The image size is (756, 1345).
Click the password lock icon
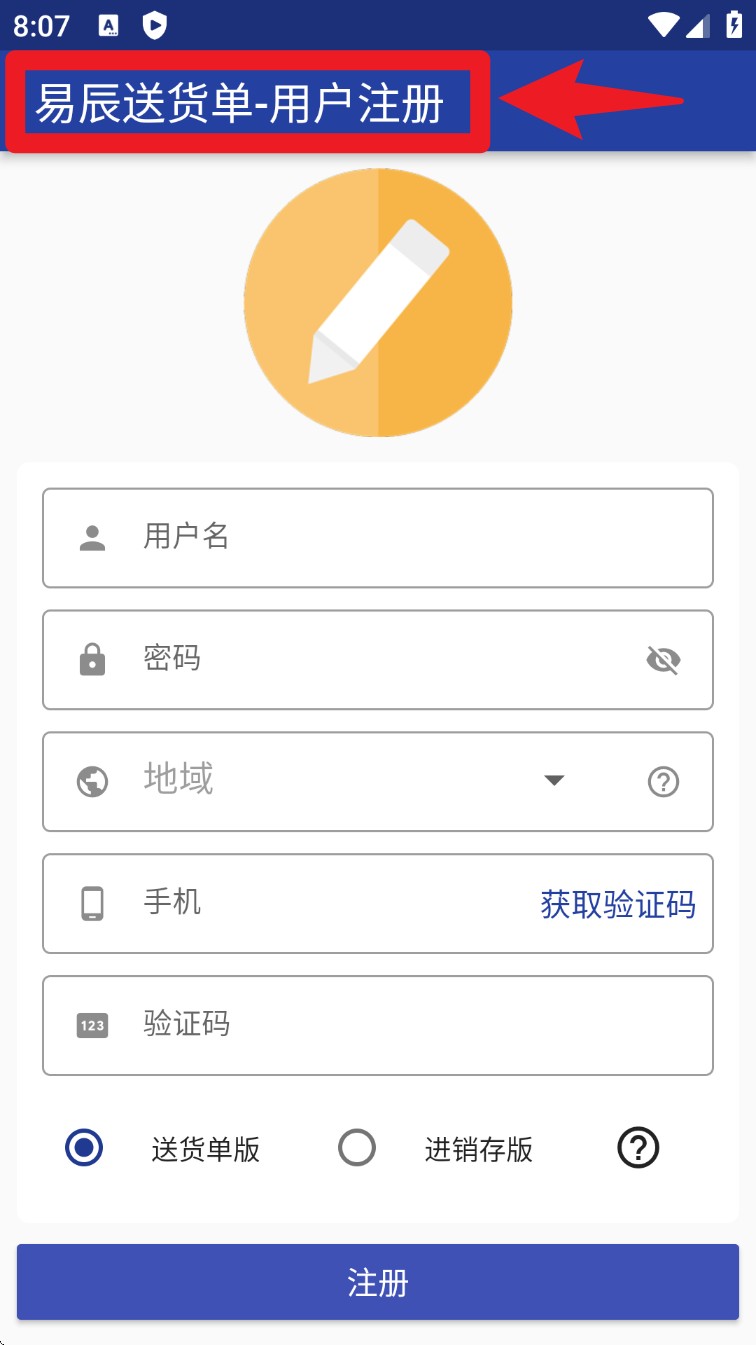(x=92, y=660)
